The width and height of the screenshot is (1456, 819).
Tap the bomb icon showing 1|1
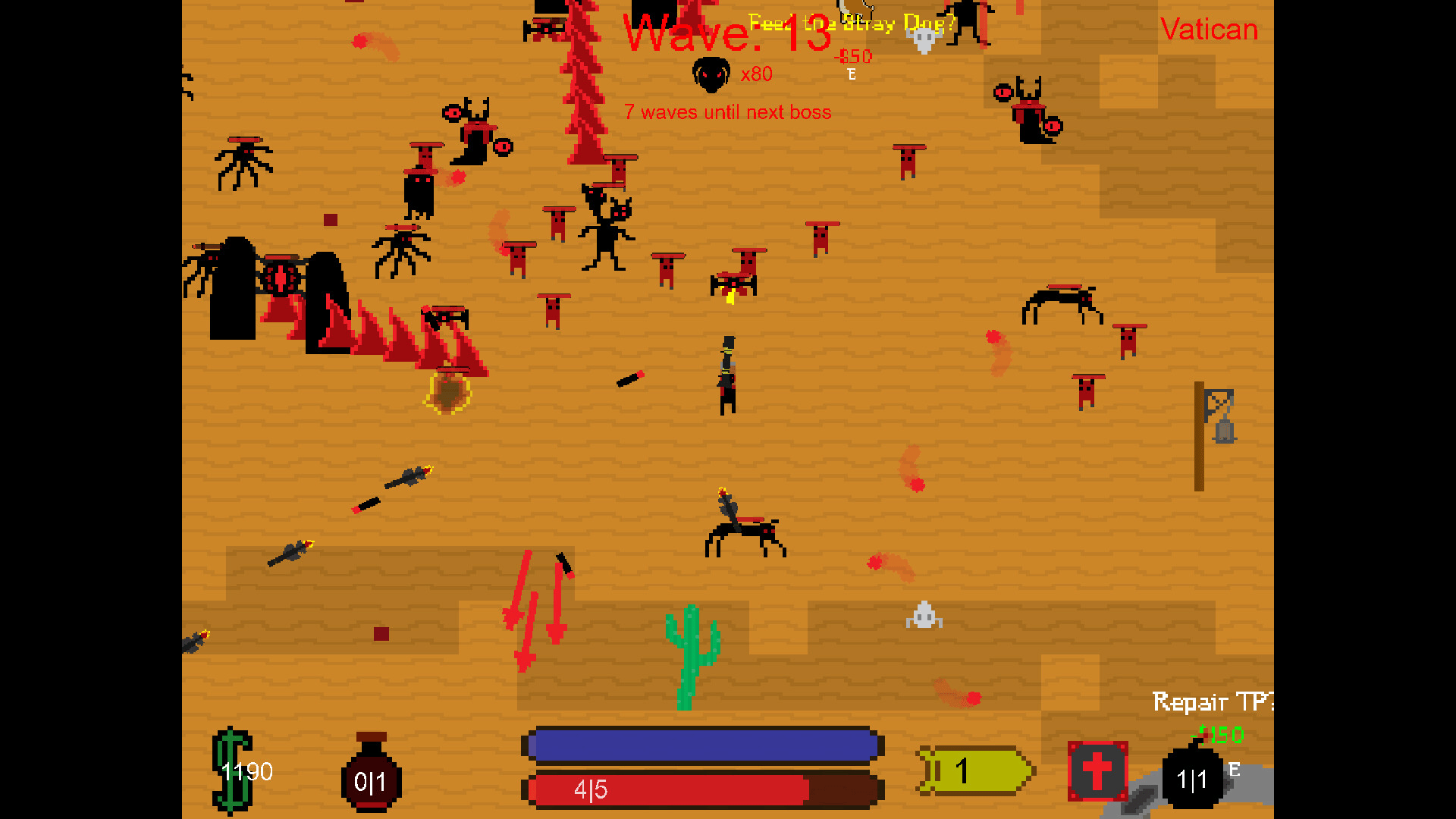pos(1192,779)
